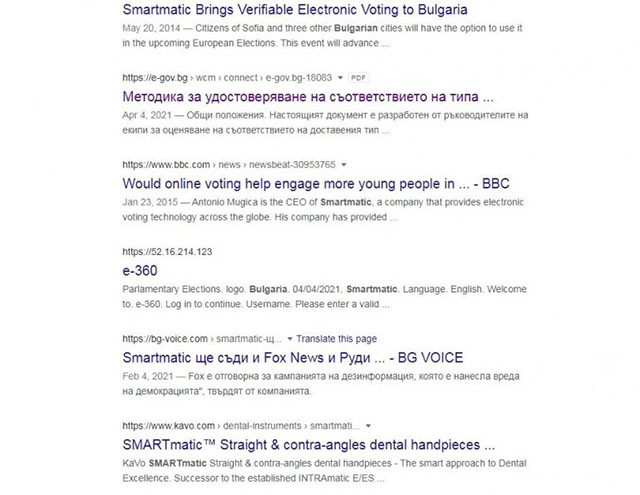The width and height of the screenshot is (640, 495).
Task: Open the e-360 search result
Action: [139, 271]
